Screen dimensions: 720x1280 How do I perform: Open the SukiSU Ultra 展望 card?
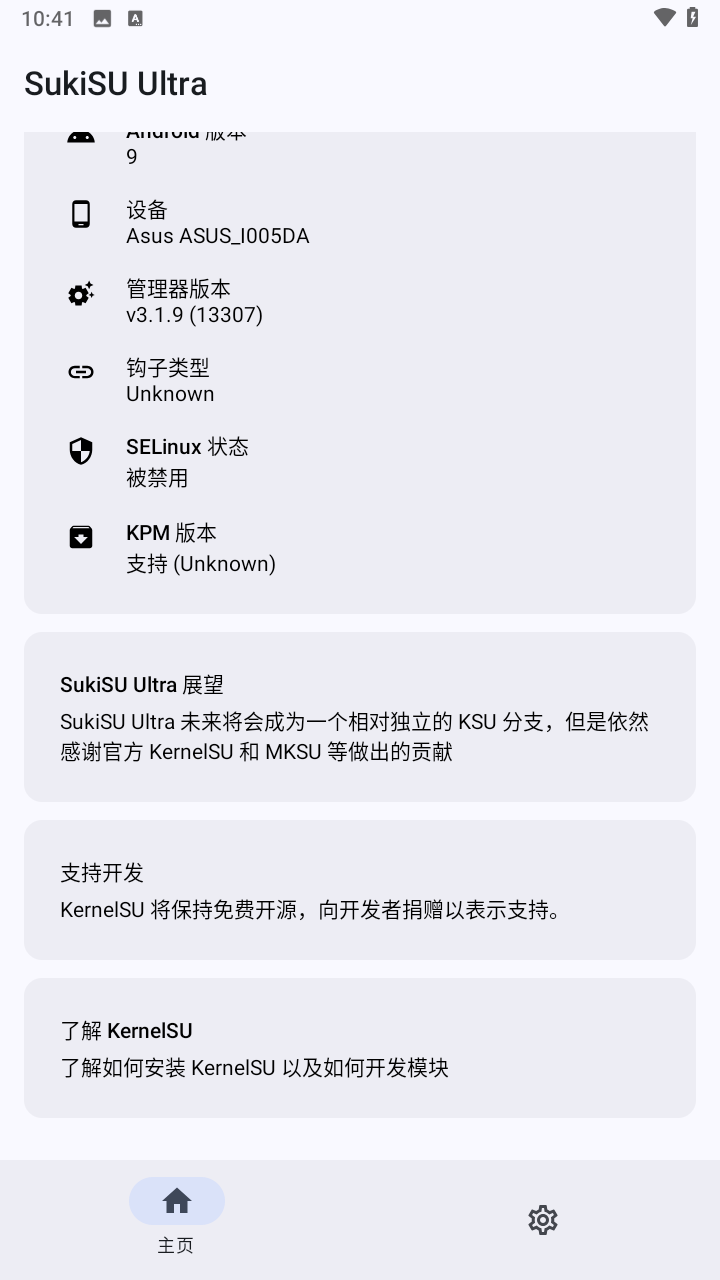360,716
